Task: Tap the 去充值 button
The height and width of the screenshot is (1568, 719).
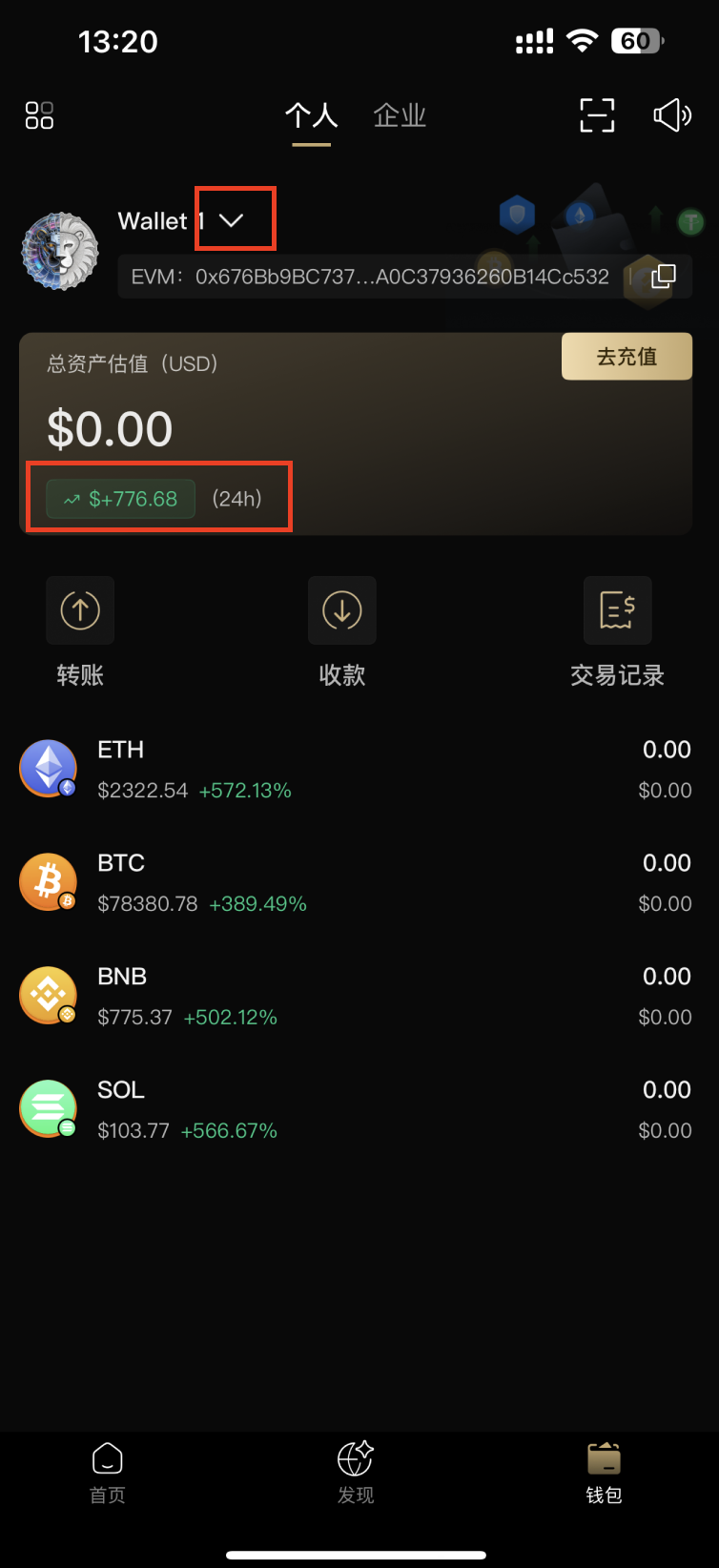Action: 627,357
